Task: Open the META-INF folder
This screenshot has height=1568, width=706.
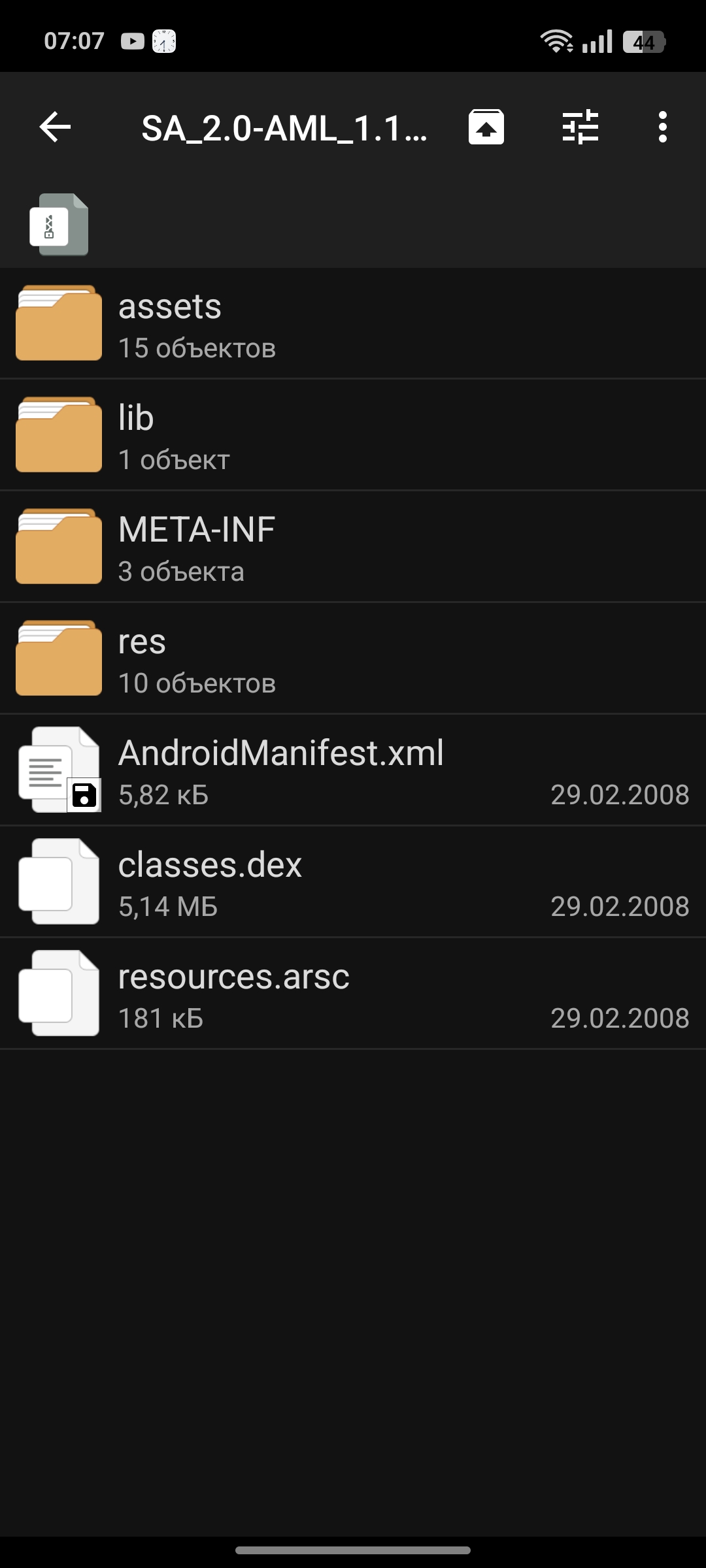Action: tap(353, 547)
